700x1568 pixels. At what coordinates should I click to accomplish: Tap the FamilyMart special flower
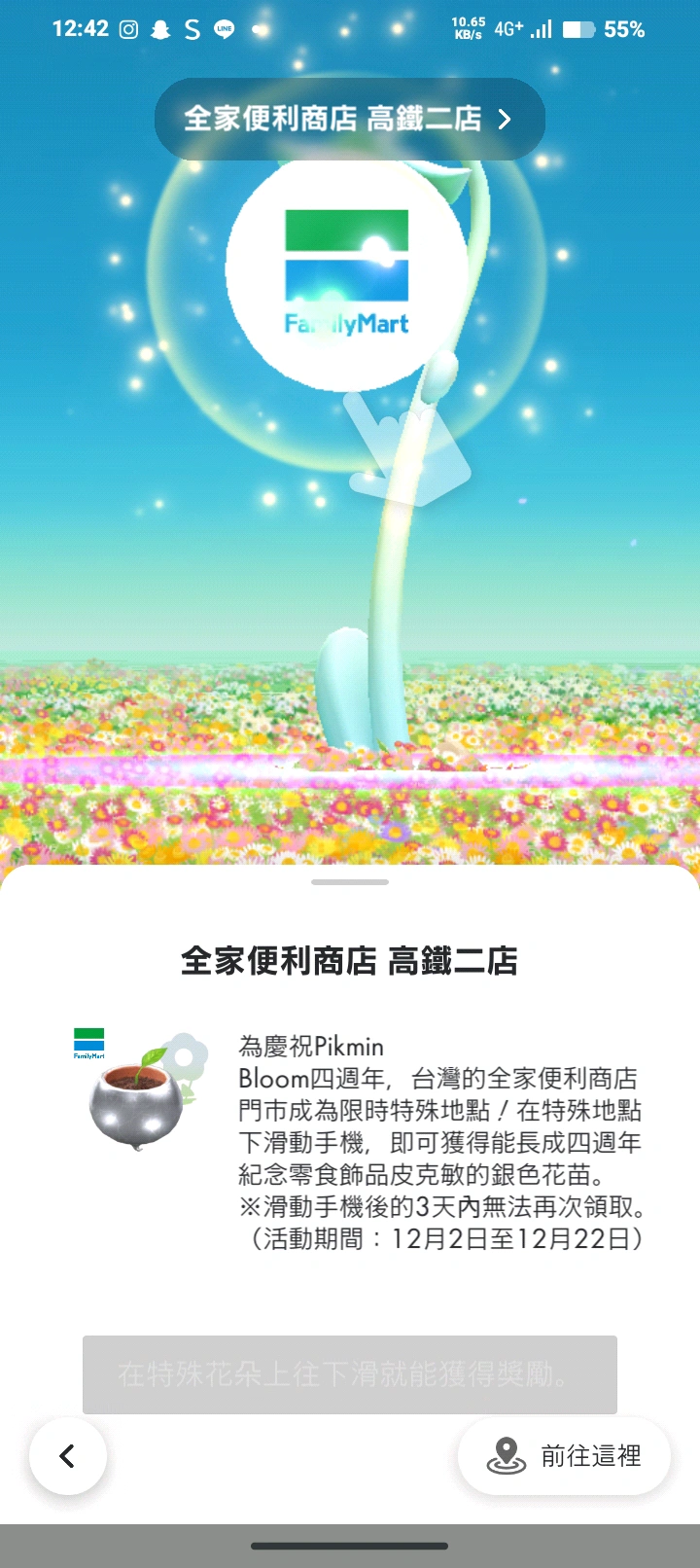coord(346,270)
